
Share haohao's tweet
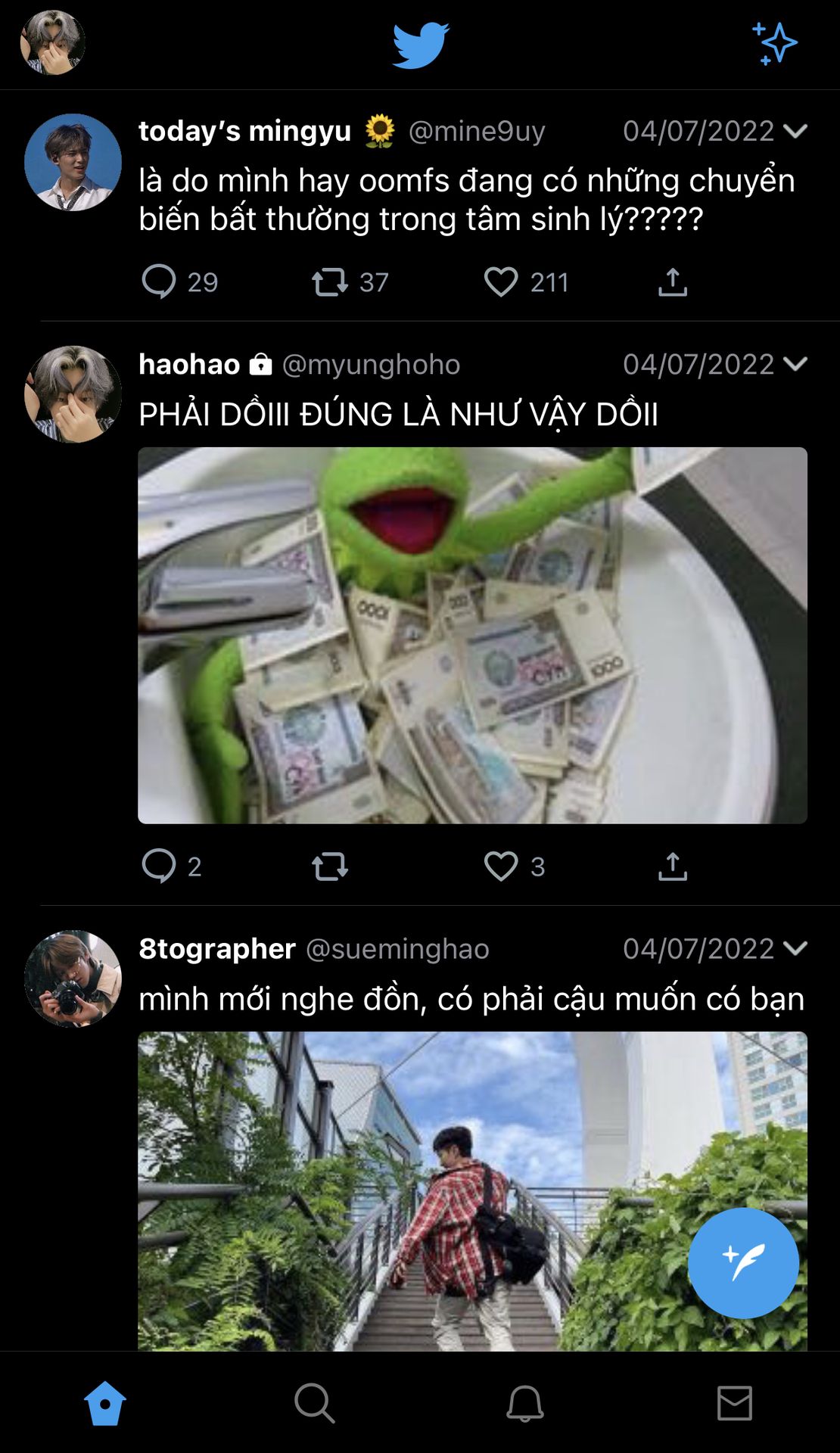coord(672,866)
